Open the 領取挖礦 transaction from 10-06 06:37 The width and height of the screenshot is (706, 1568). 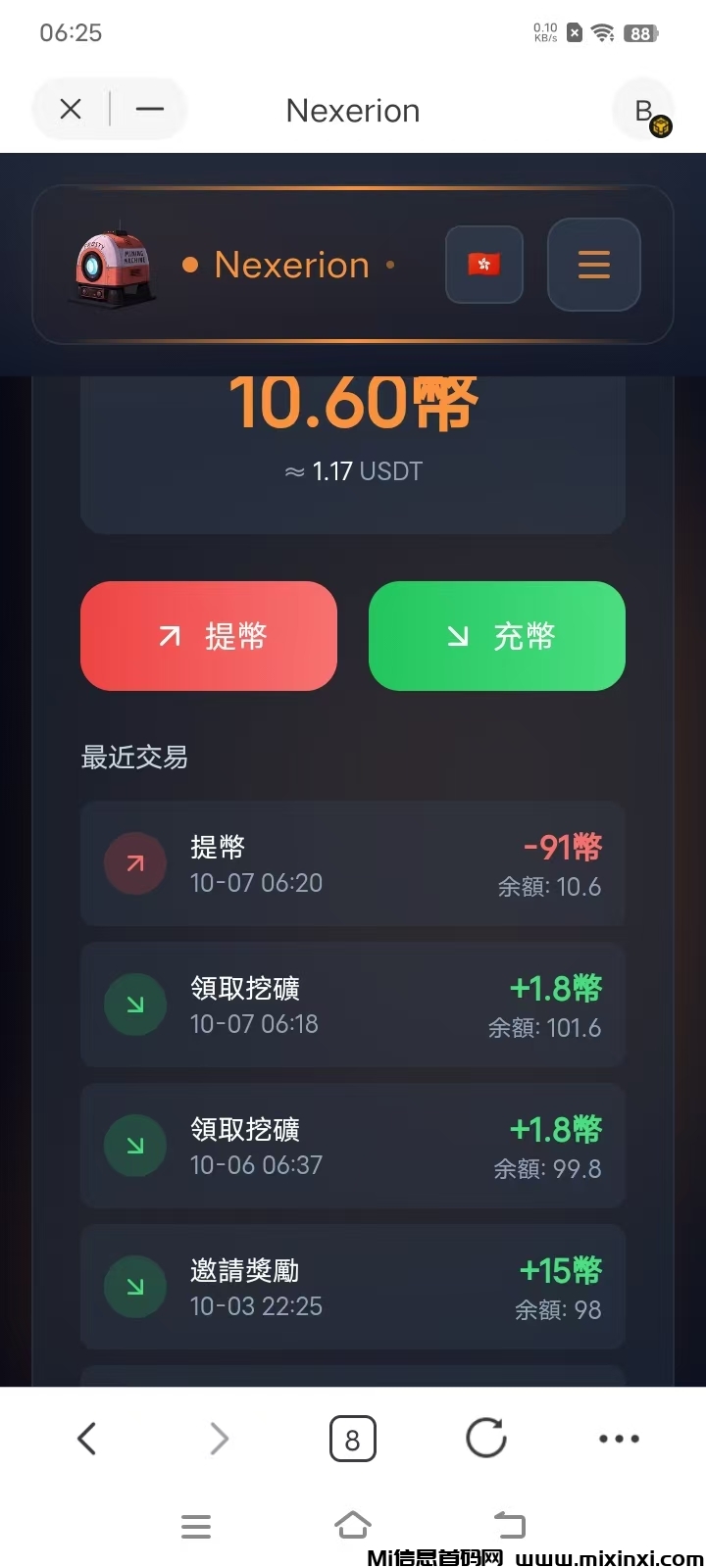coord(353,1146)
